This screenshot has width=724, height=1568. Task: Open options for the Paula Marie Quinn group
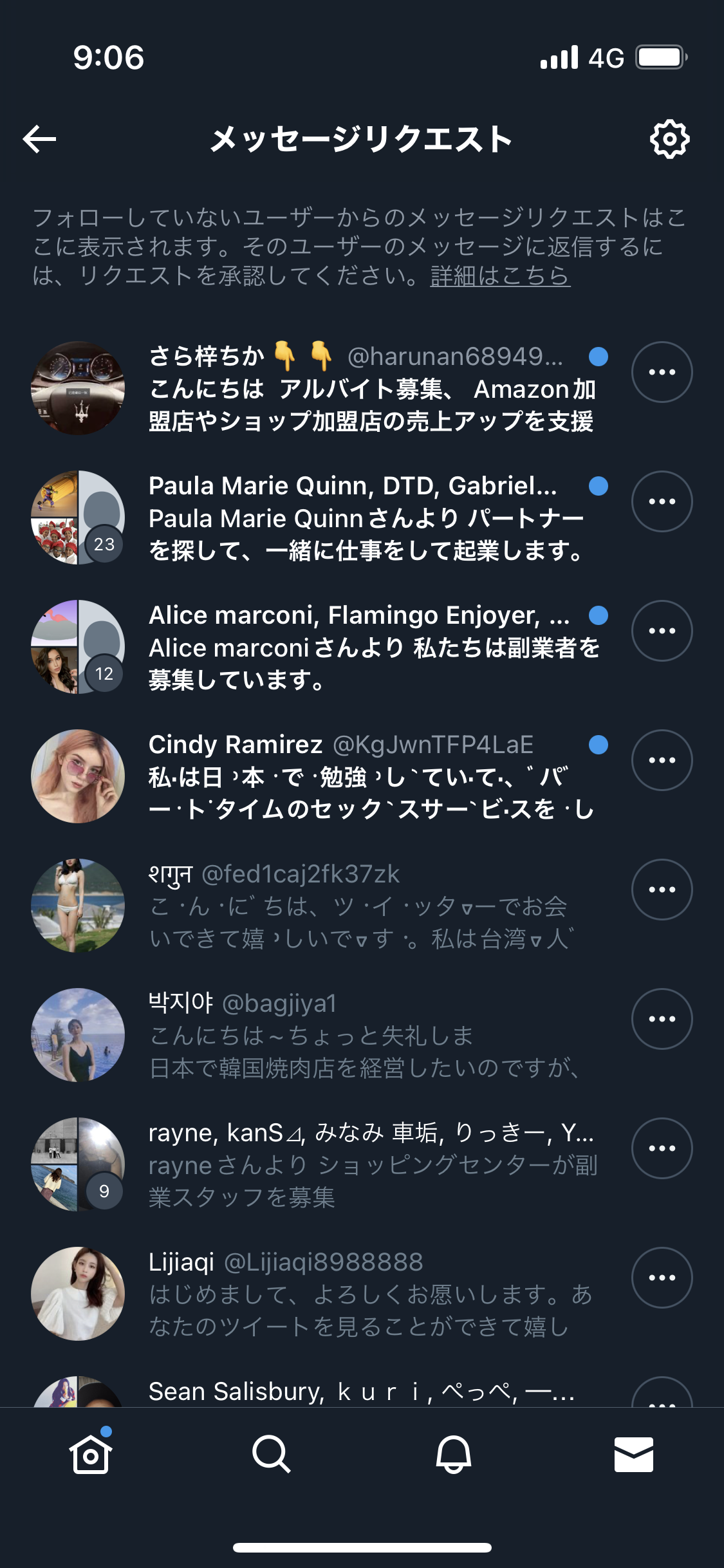pos(661,501)
